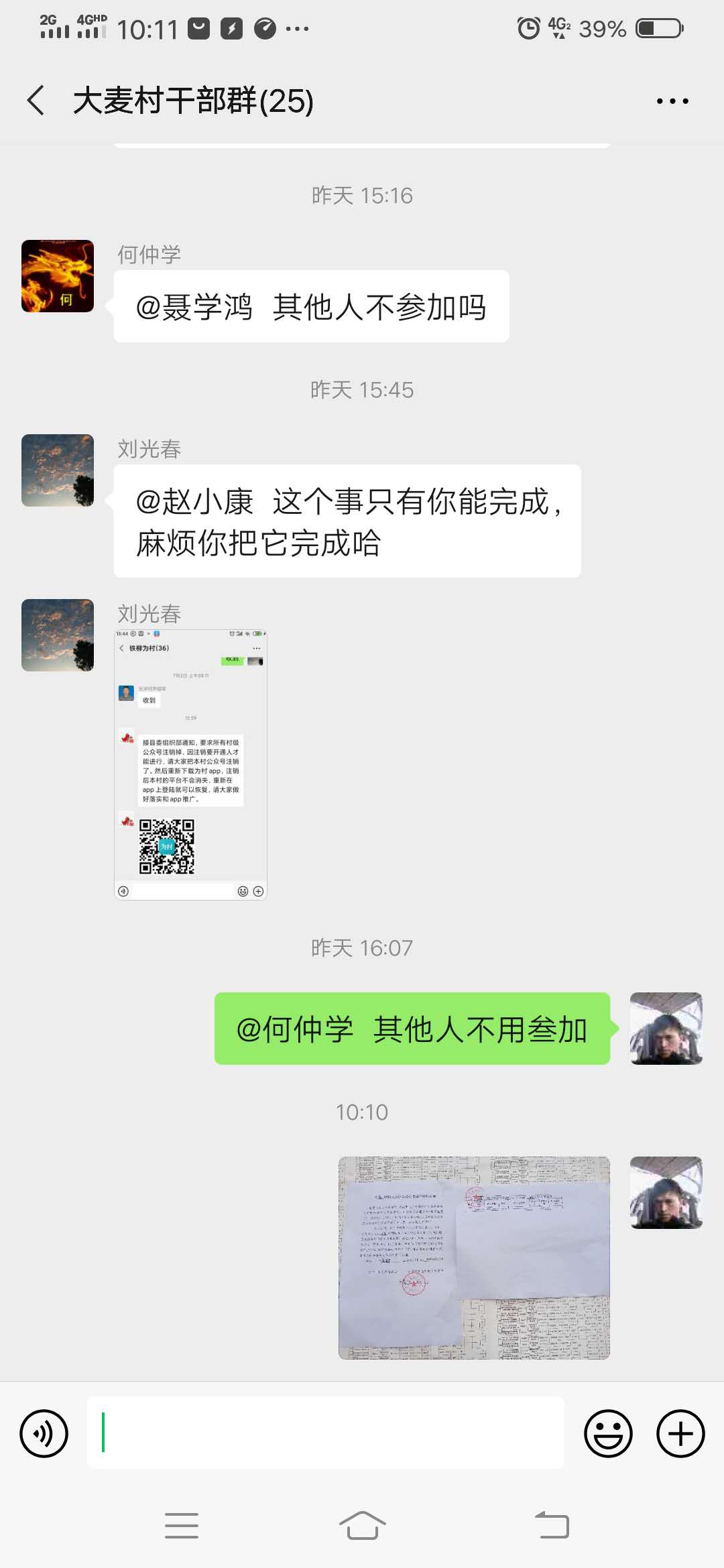Image resolution: width=724 pixels, height=1568 pixels.
Task: Switch to voice message input
Action: coord(44,1433)
